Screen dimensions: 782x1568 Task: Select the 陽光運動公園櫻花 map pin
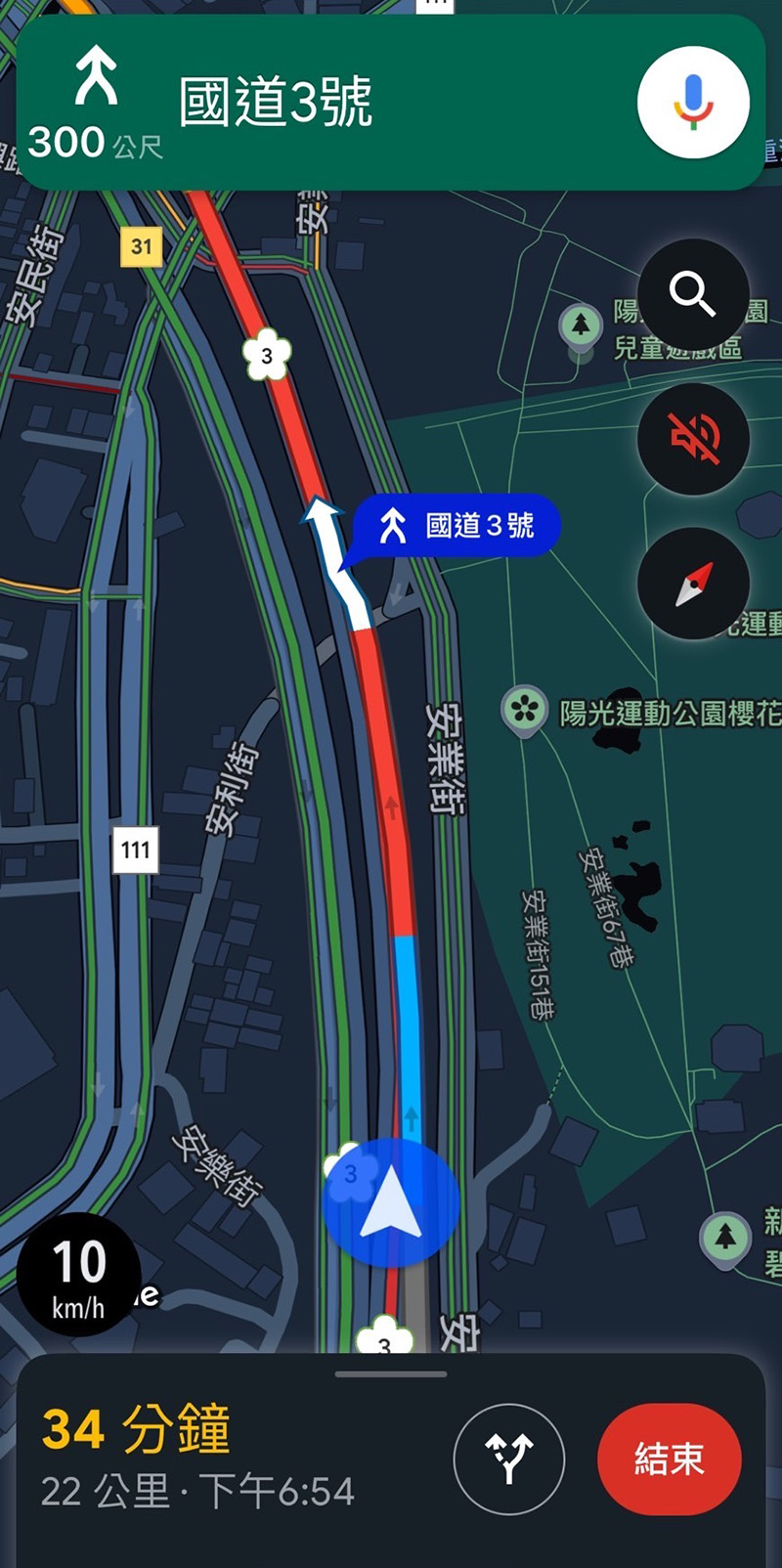pos(524,710)
